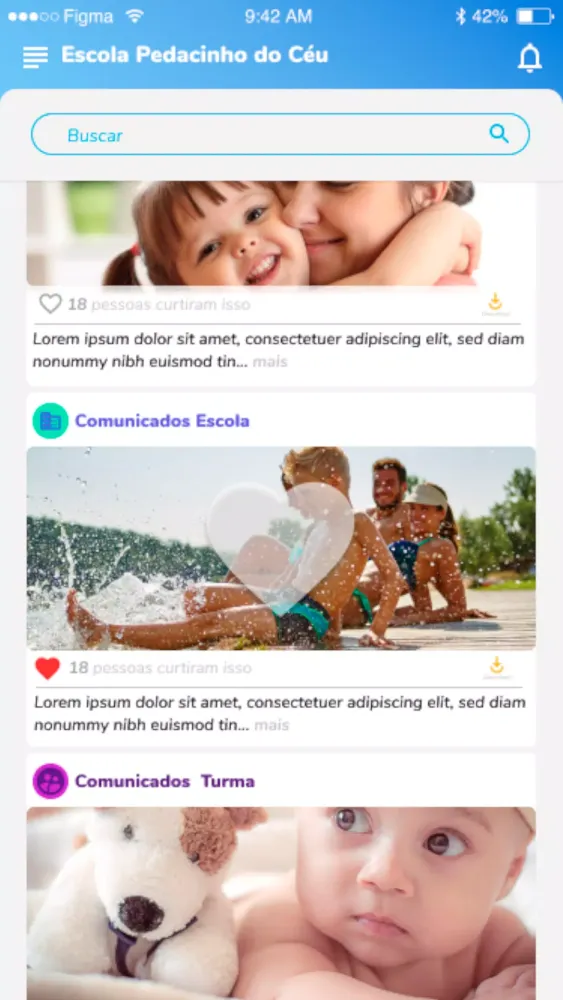Tap the magnifier icon in search bar
The width and height of the screenshot is (563, 1000).
pyautogui.click(x=499, y=134)
